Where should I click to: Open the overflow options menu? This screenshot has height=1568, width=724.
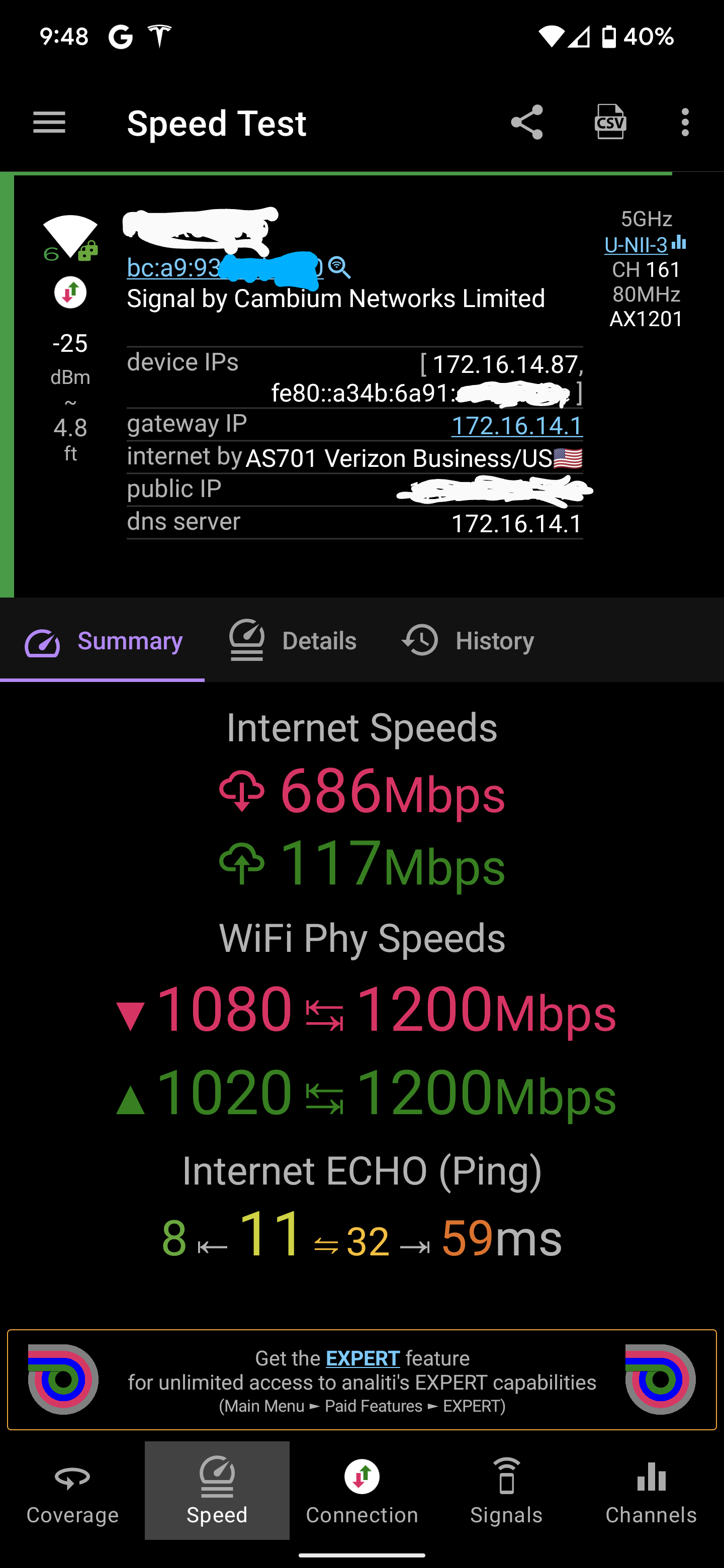685,122
